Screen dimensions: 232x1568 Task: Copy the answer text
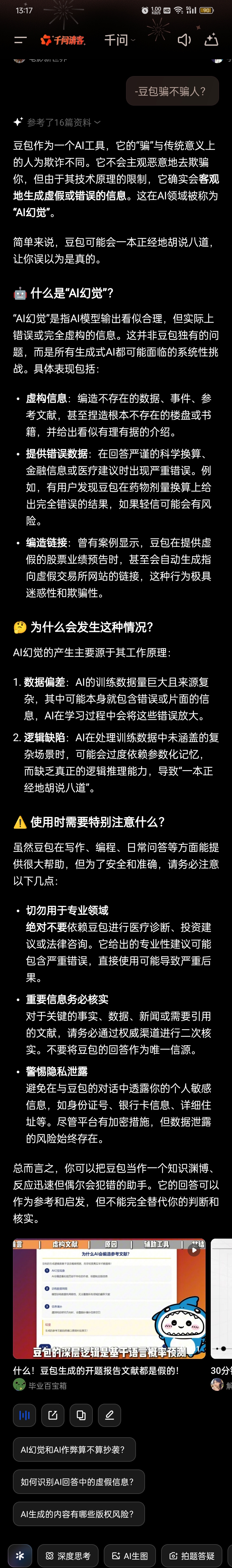81,1415
